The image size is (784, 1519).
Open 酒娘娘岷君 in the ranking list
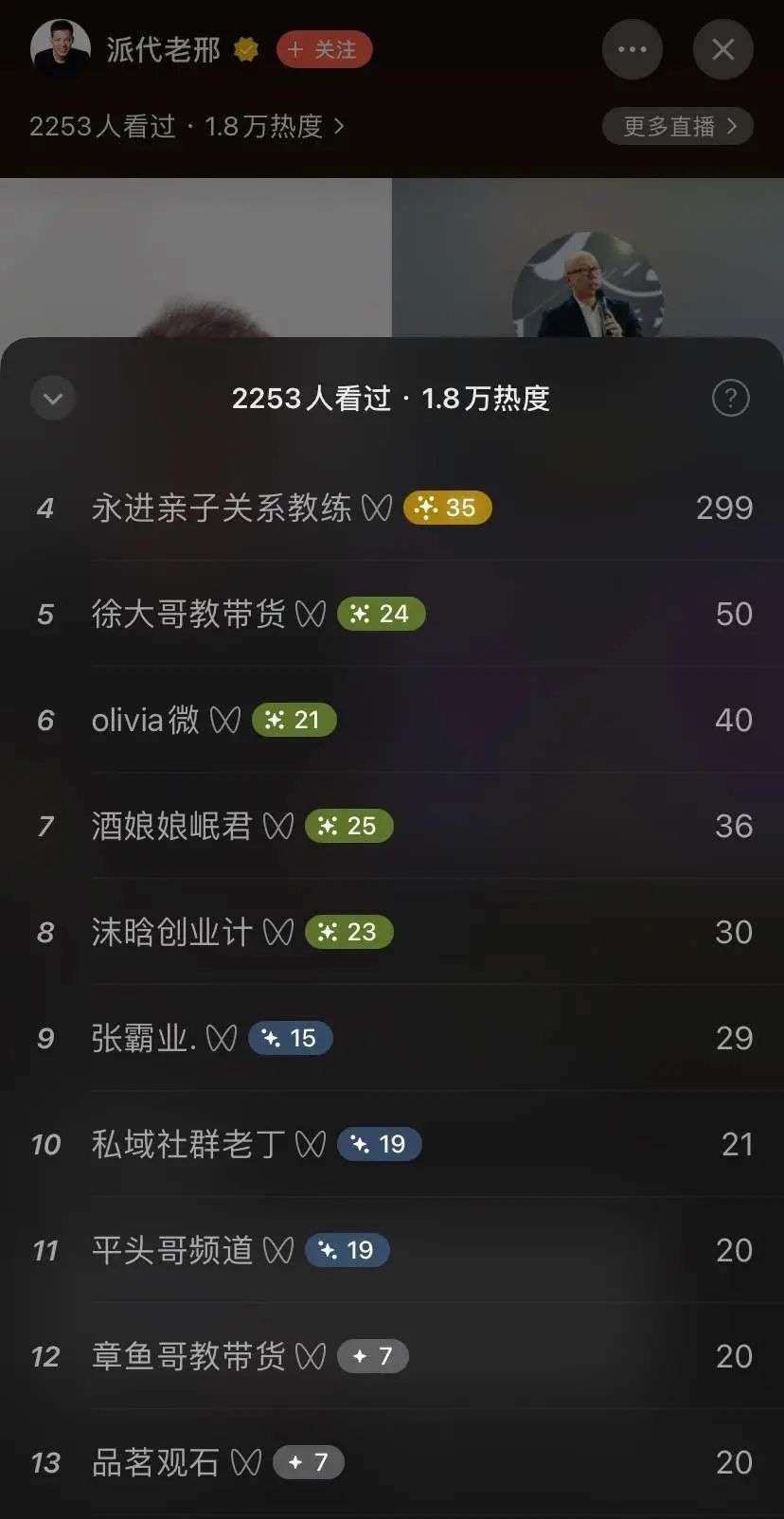coord(171,827)
